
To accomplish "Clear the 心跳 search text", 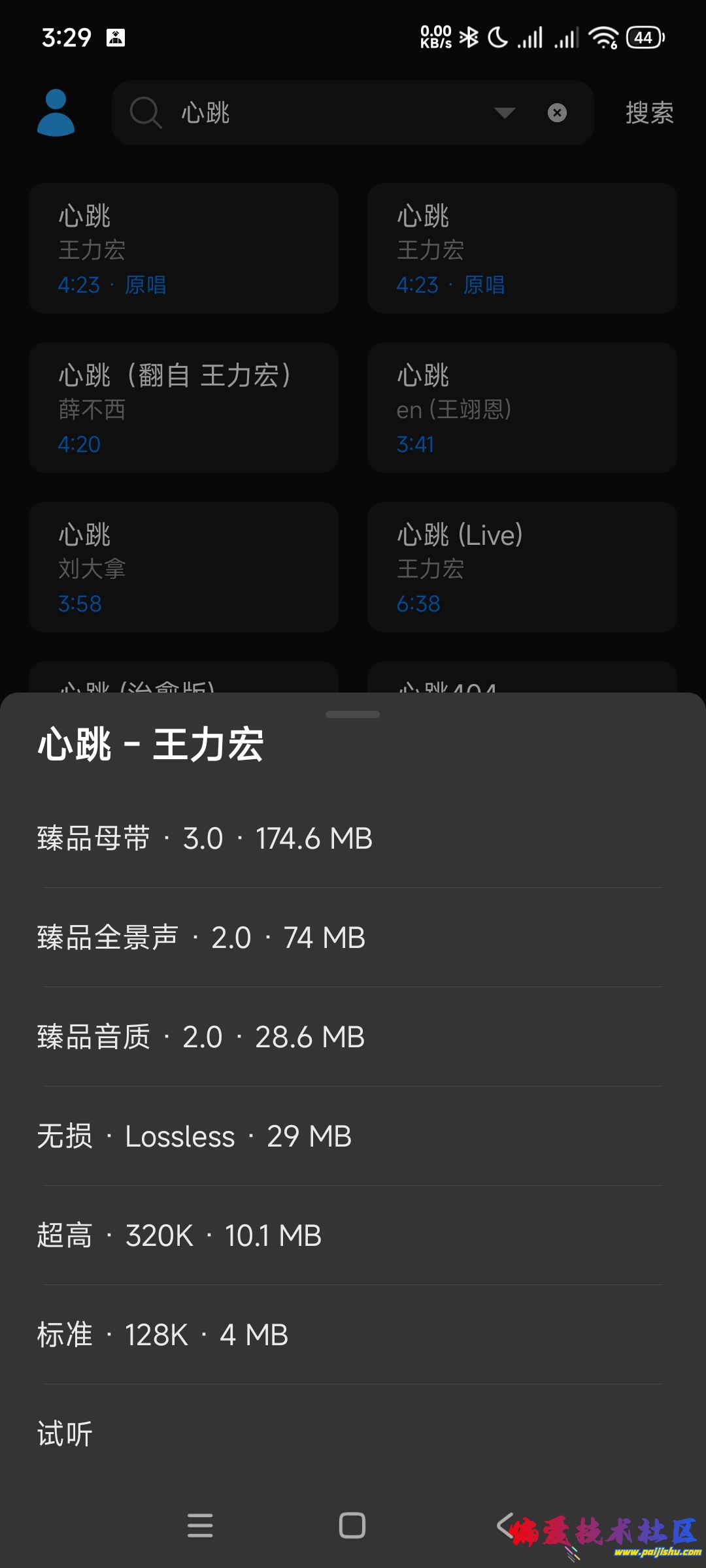I will [557, 113].
